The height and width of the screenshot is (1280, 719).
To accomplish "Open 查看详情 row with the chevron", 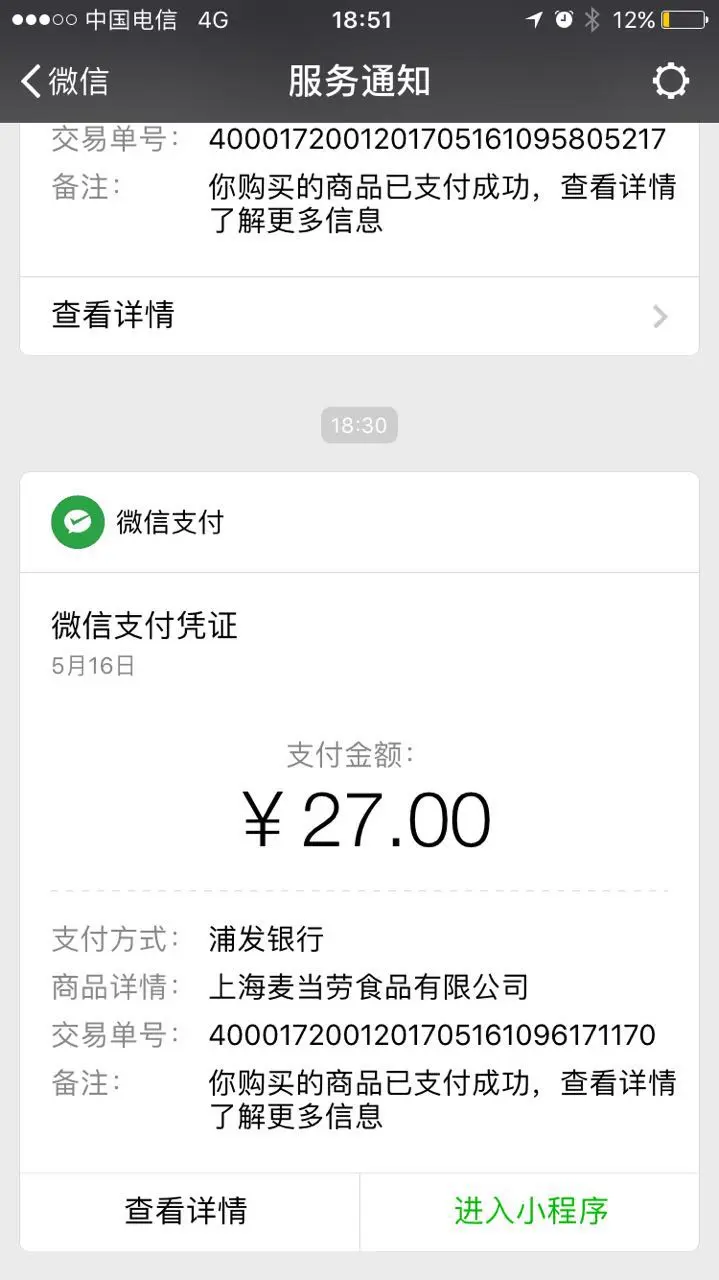I will pyautogui.click(x=358, y=316).
